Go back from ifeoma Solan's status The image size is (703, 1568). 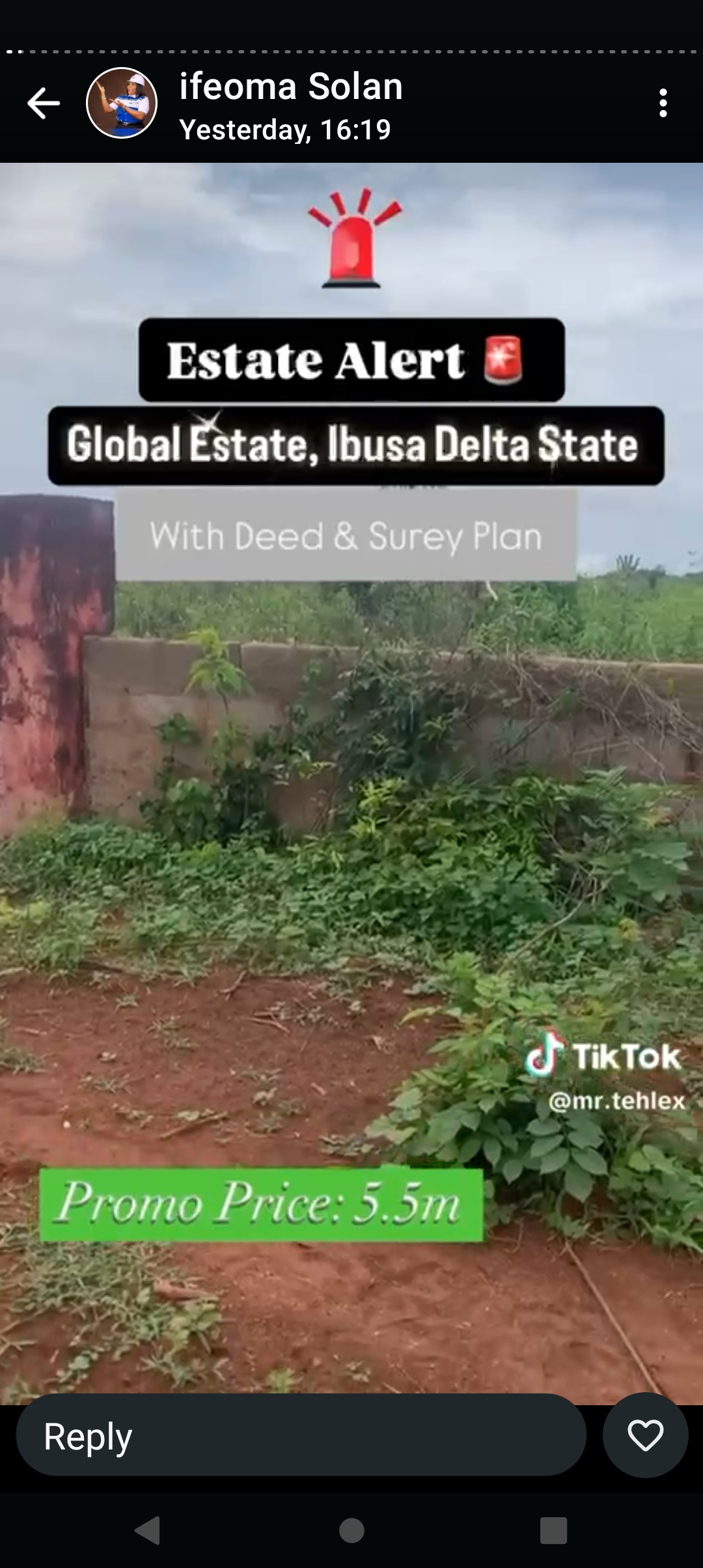[x=43, y=104]
